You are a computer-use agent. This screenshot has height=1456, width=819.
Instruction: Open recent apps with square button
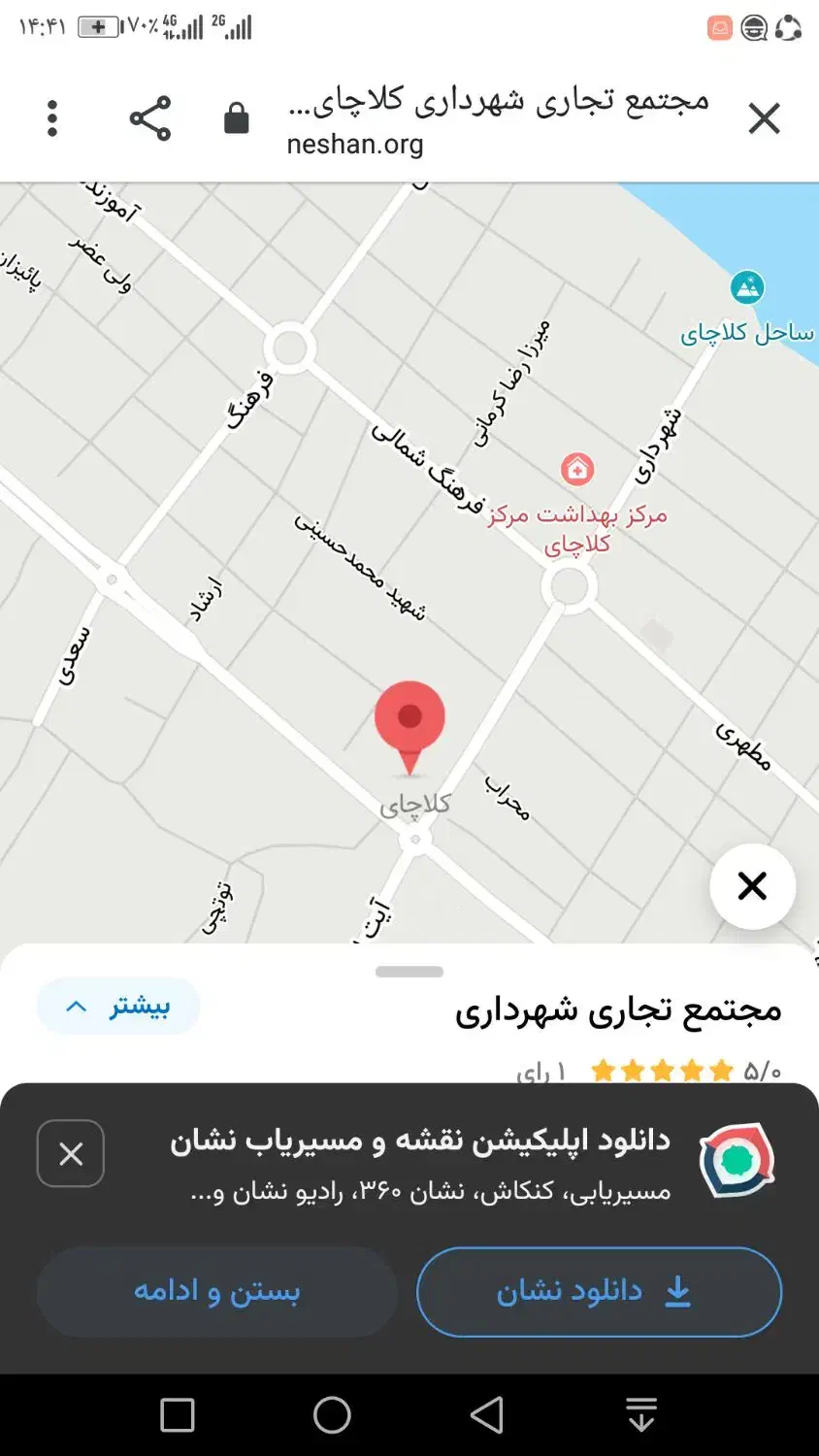click(x=178, y=1414)
